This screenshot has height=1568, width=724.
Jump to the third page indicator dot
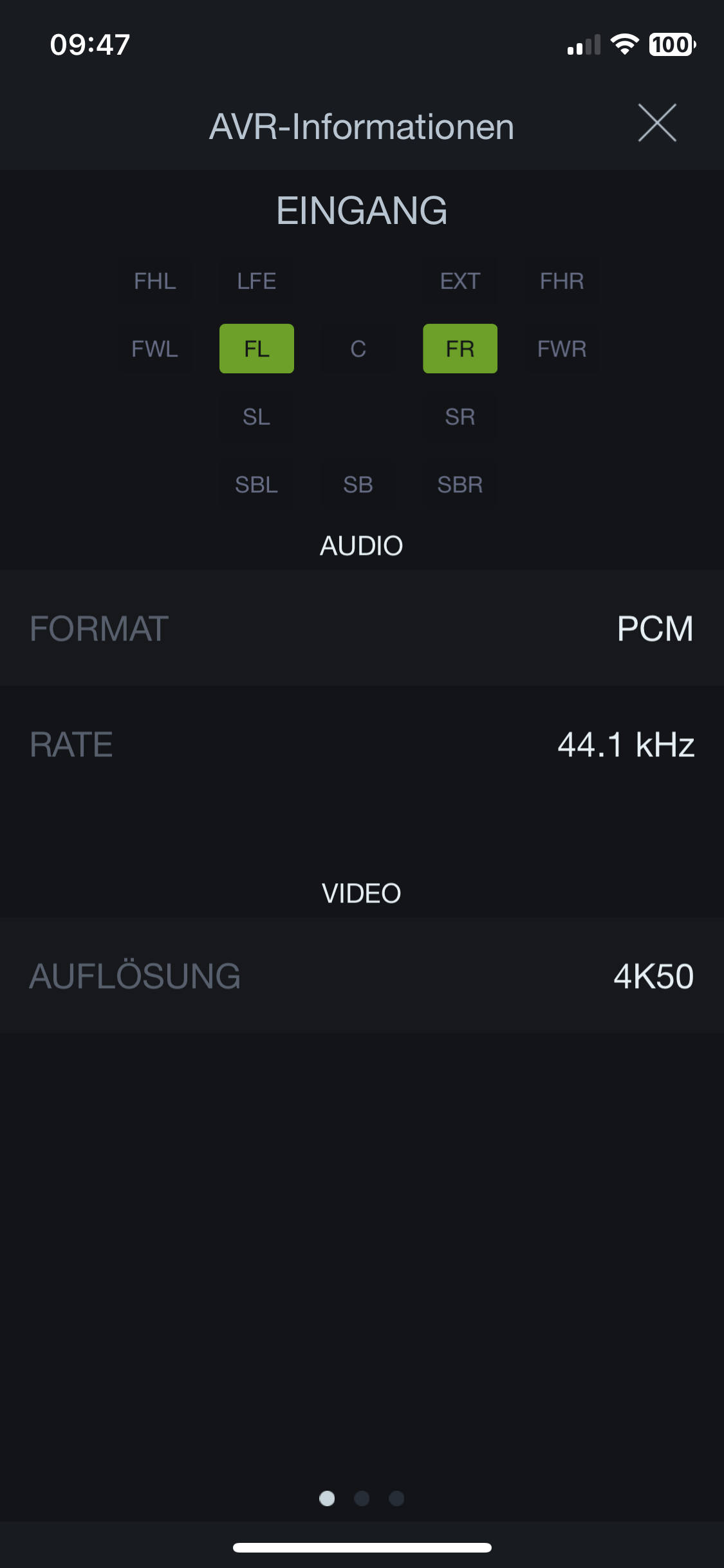396,1498
